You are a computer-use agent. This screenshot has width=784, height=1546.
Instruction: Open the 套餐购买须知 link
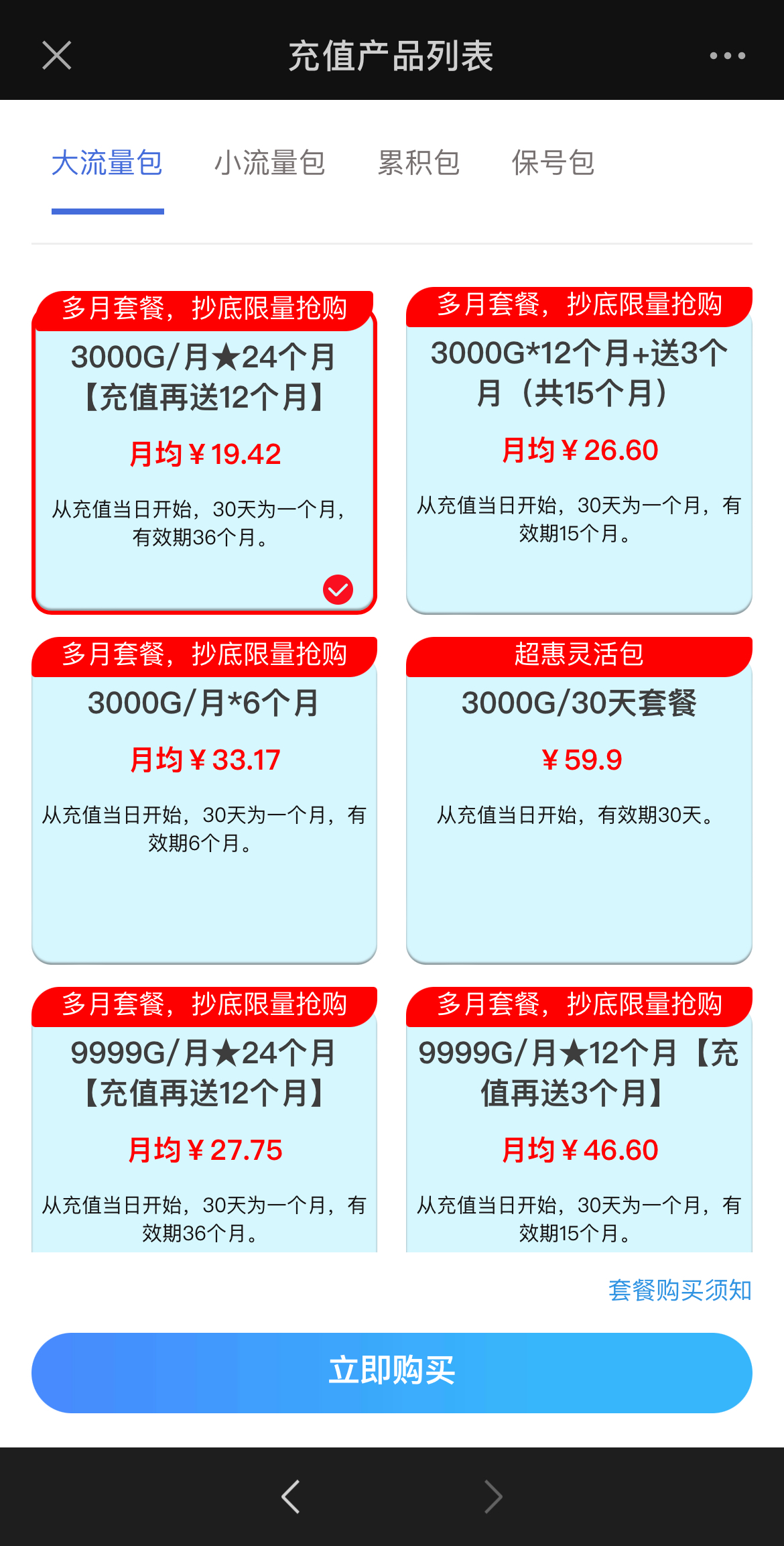(679, 1290)
